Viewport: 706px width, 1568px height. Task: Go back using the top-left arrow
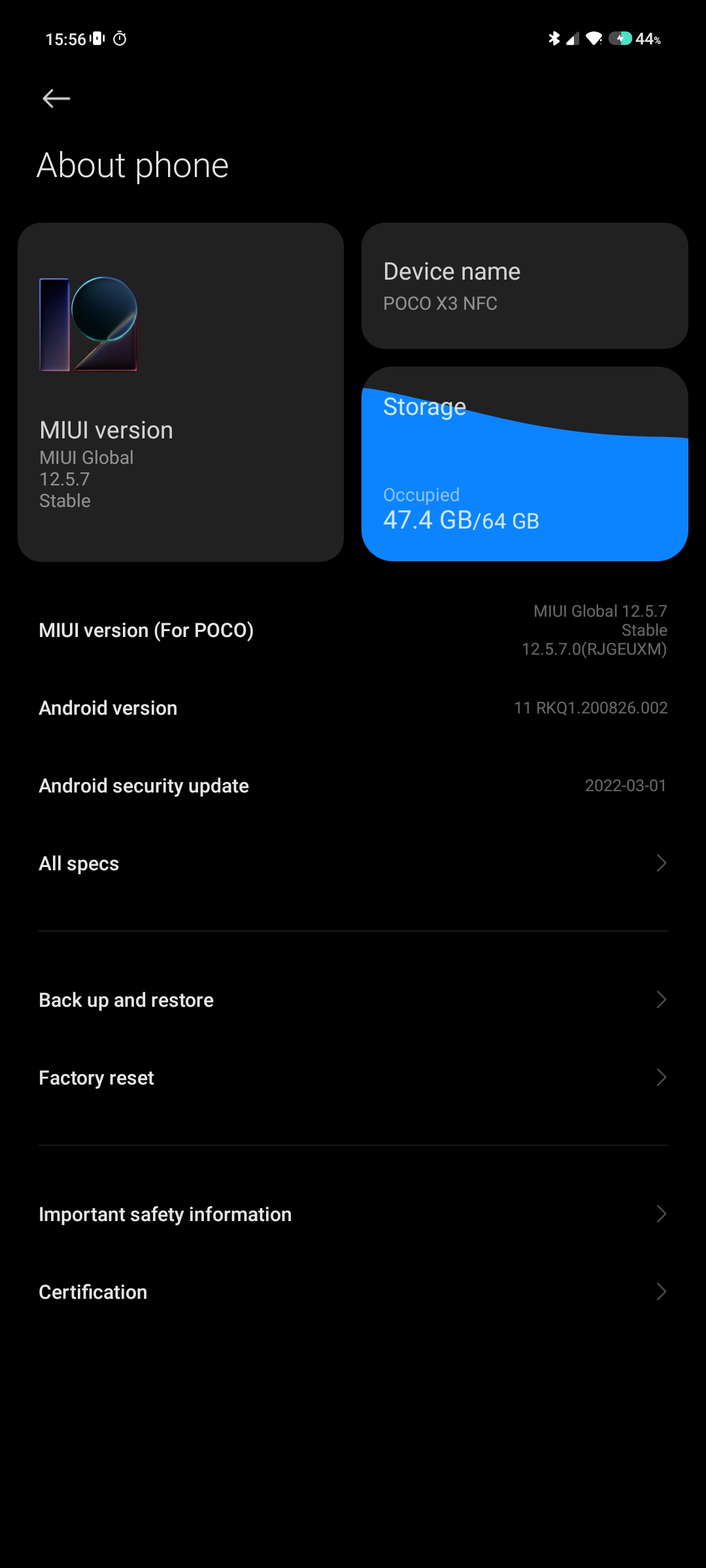[56, 99]
